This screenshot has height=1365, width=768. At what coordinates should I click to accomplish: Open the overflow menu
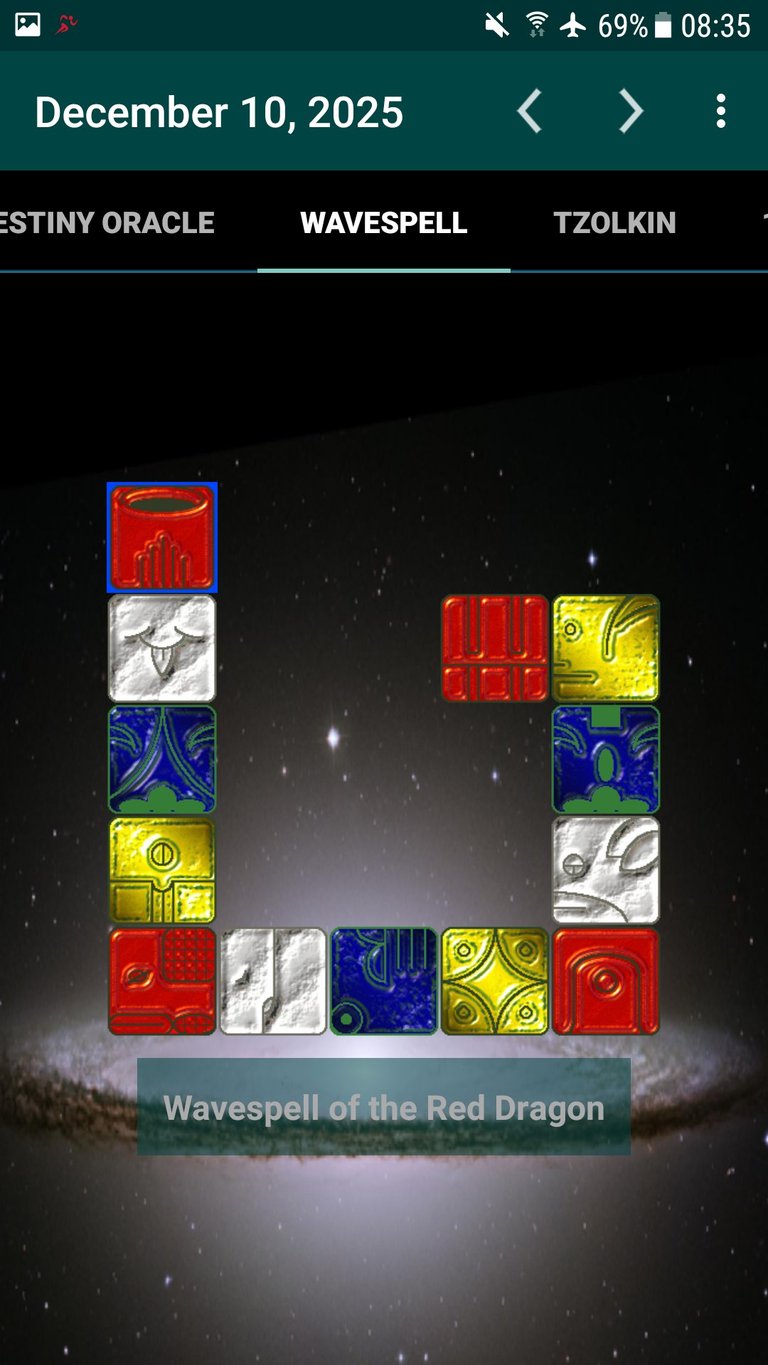(720, 112)
